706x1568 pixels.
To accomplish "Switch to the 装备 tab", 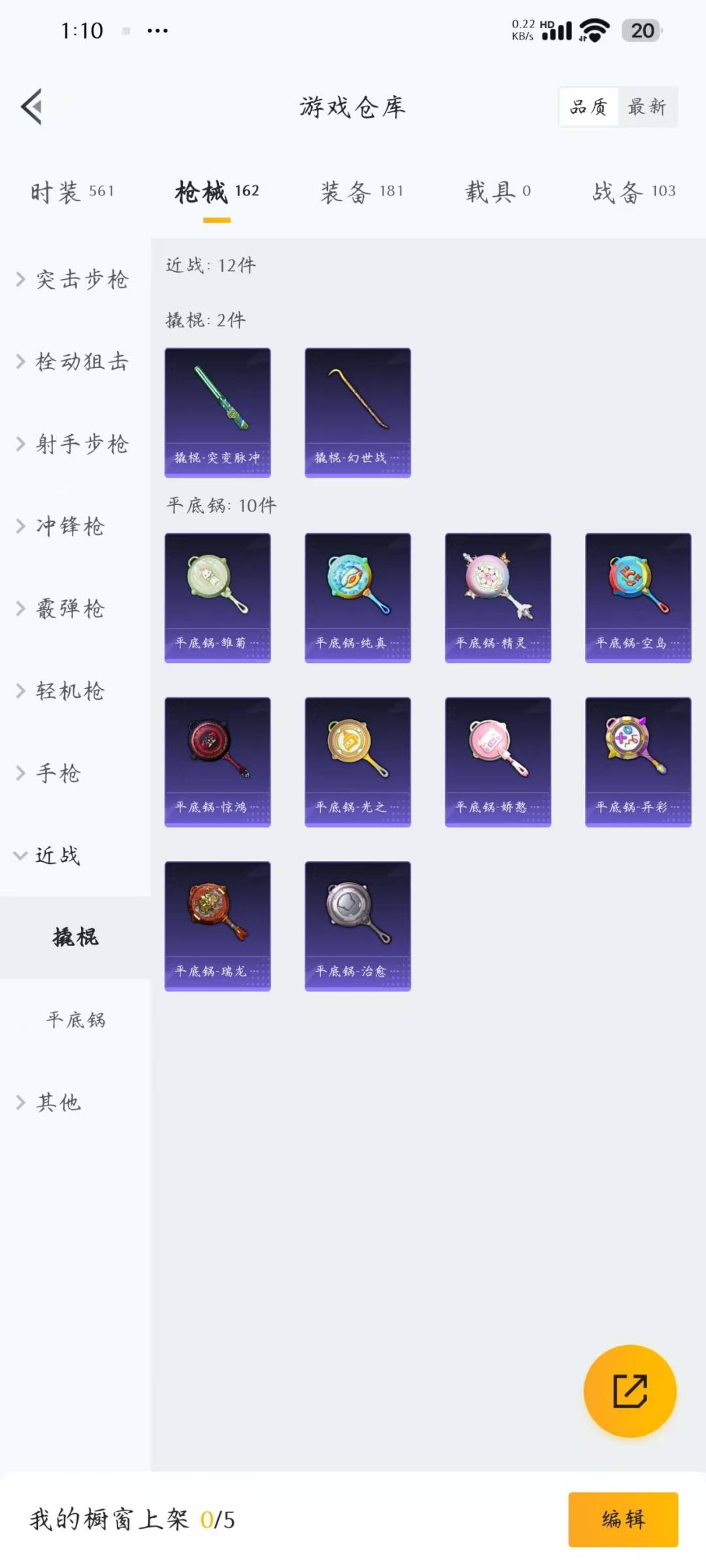I will pyautogui.click(x=361, y=191).
